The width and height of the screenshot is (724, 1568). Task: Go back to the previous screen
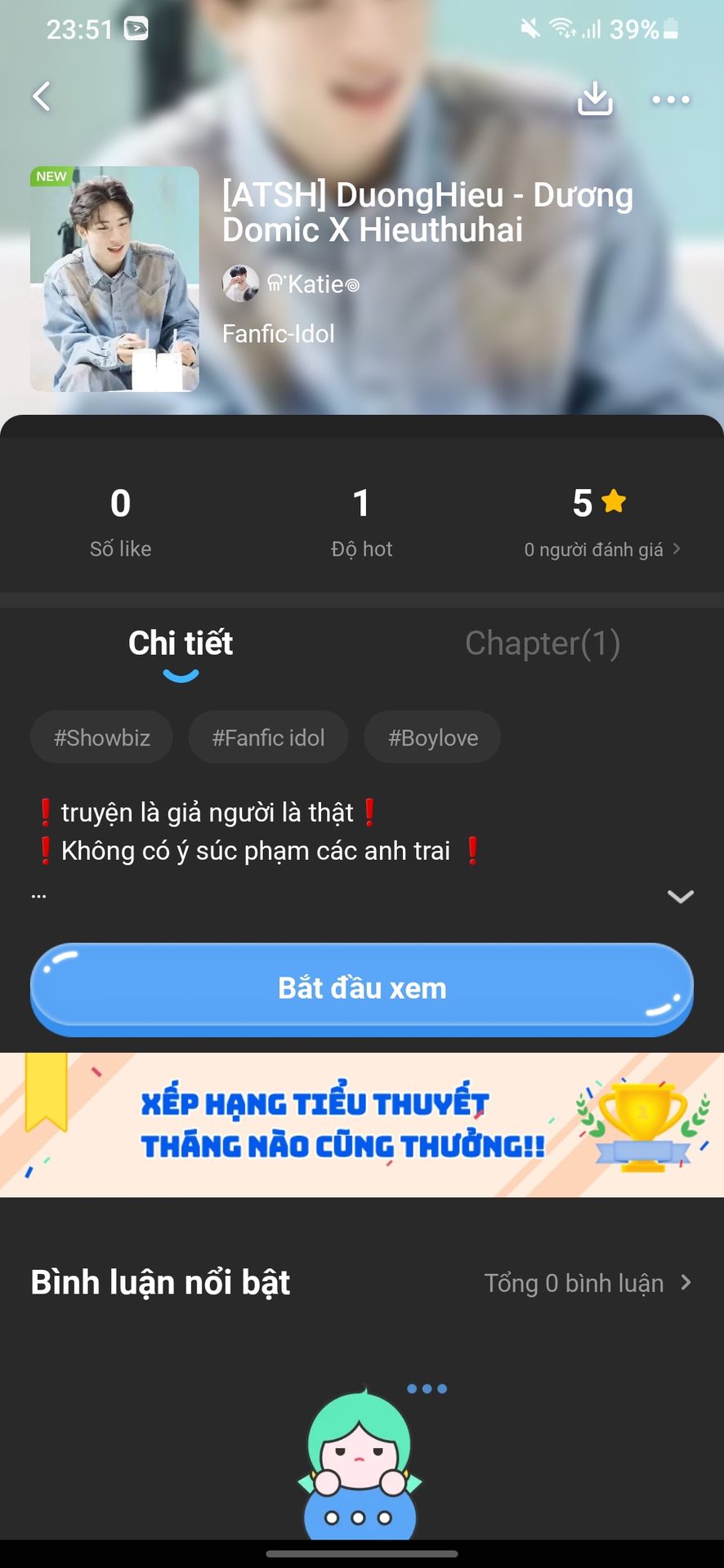(x=42, y=97)
